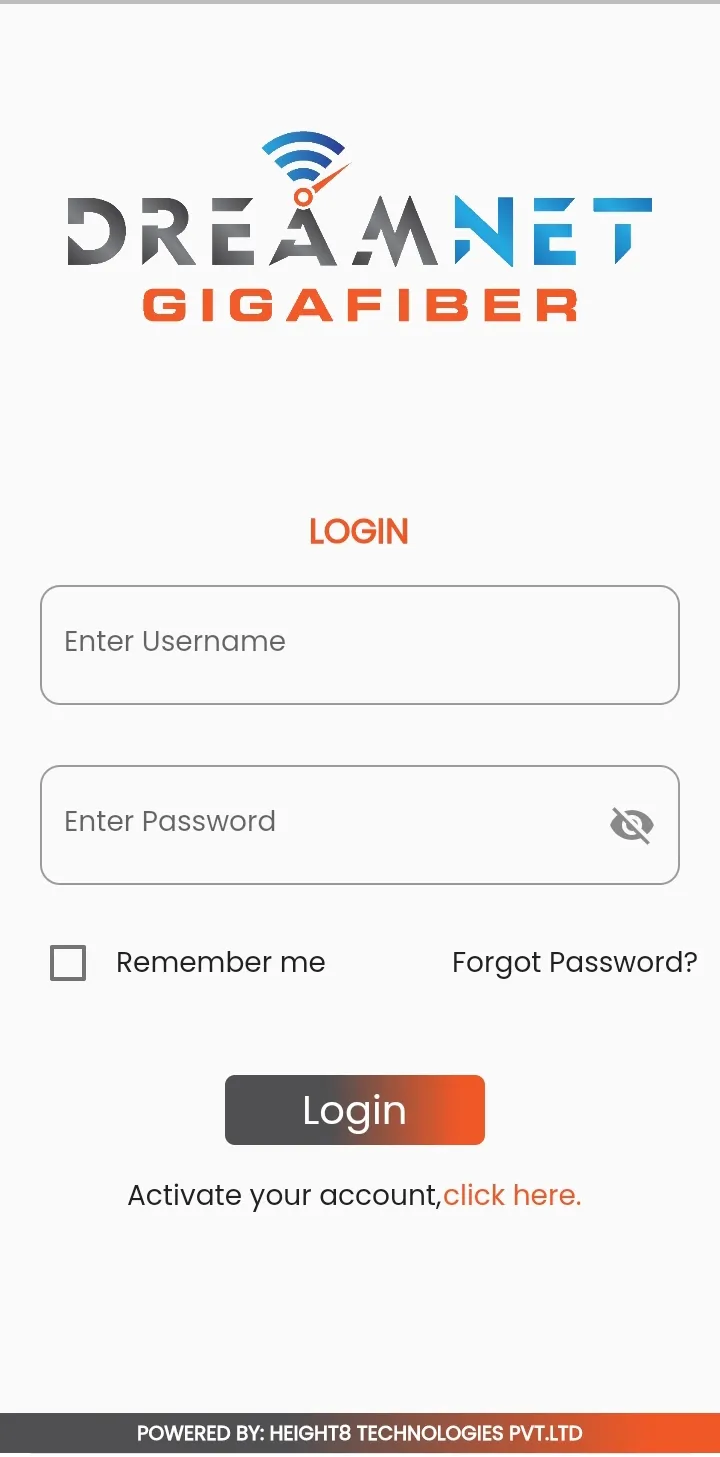Activate your account via click here link
This screenshot has width=720, height=1457.
coord(512,1195)
